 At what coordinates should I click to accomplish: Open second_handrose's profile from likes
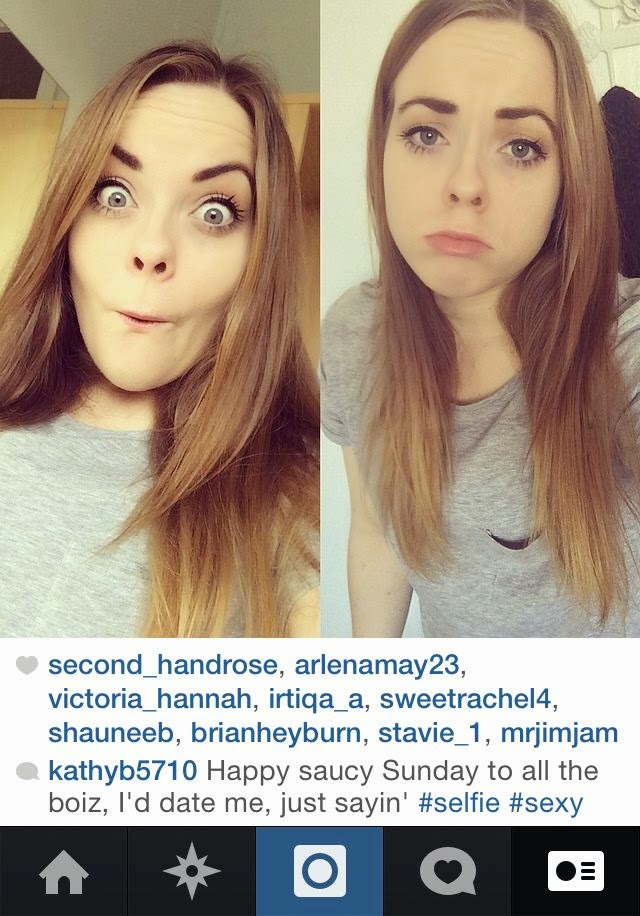(163, 665)
